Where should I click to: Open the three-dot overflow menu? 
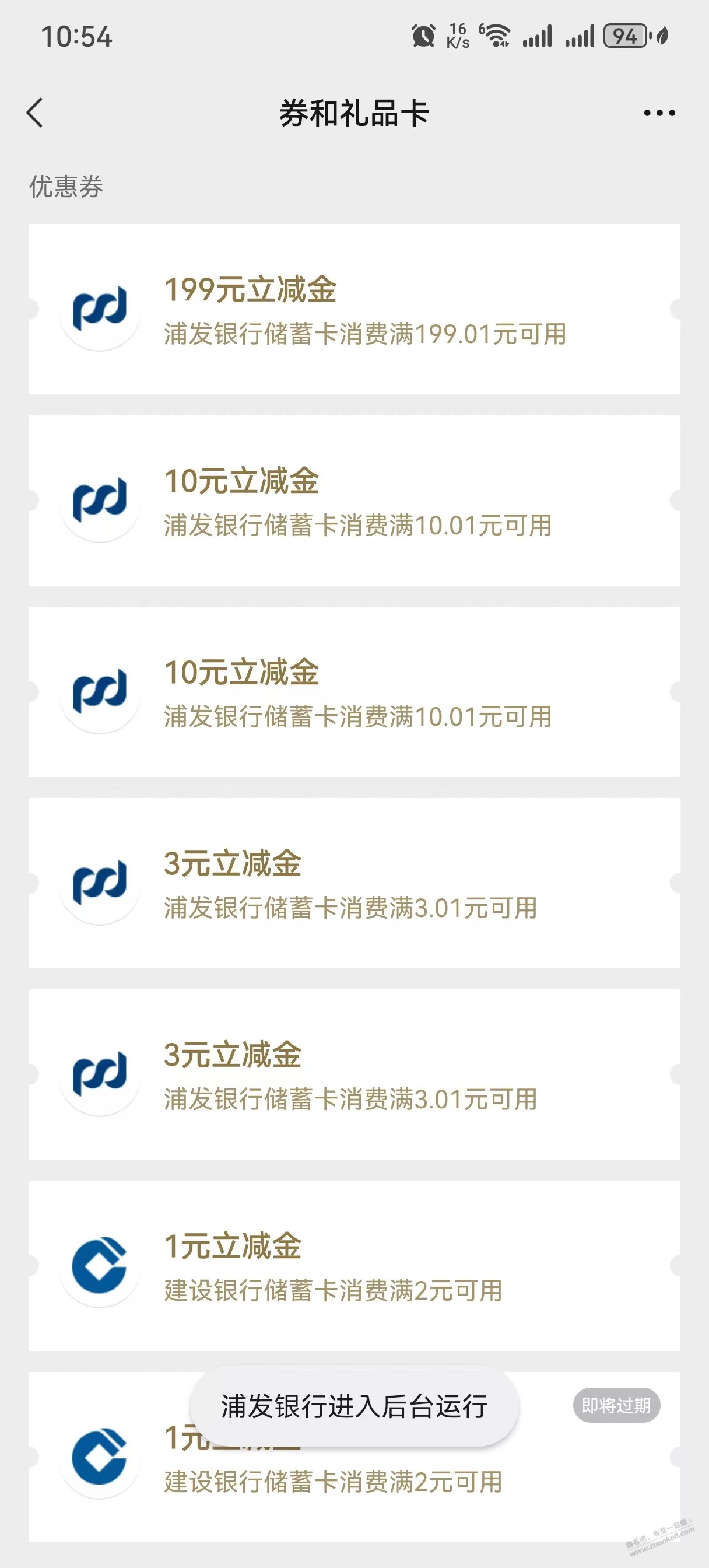coord(659,113)
